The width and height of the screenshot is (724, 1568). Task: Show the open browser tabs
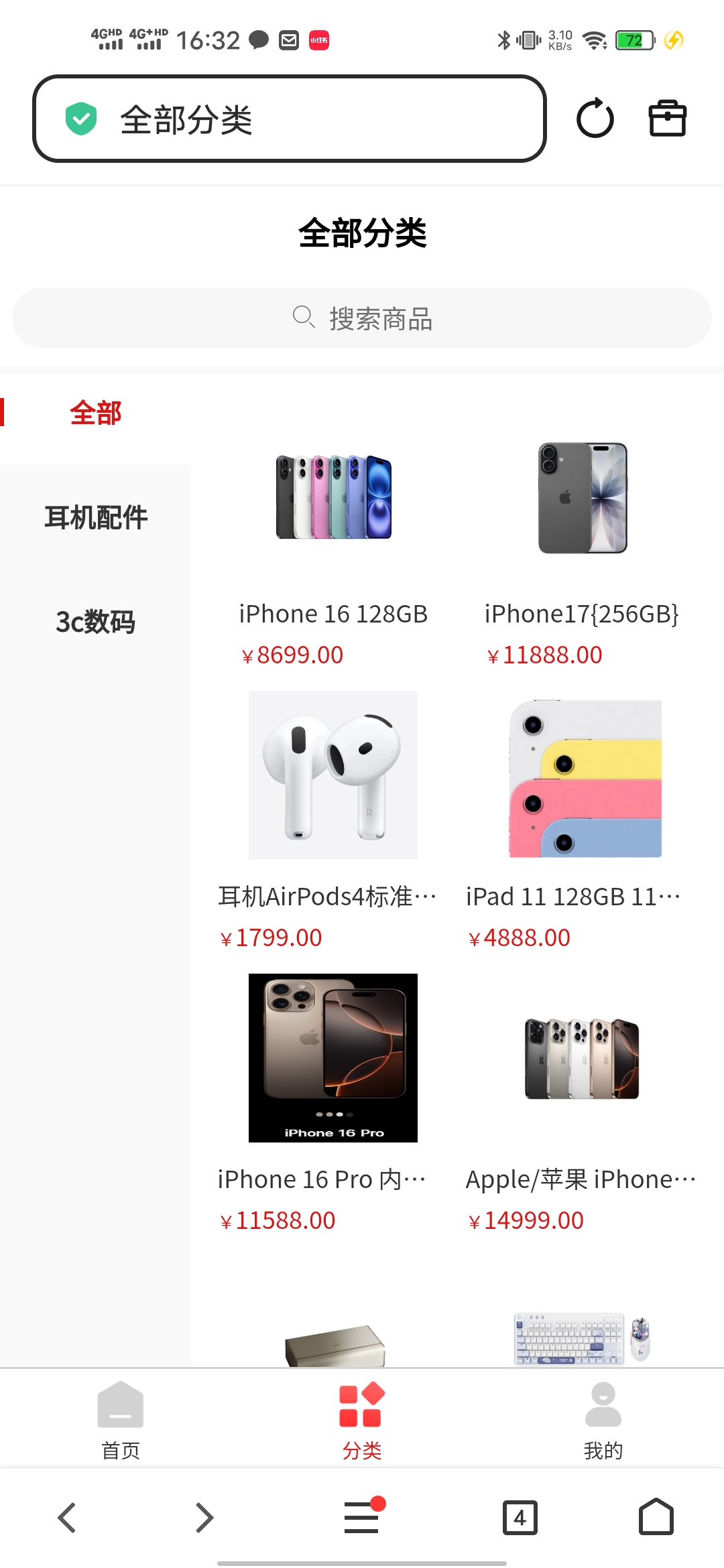click(520, 1517)
